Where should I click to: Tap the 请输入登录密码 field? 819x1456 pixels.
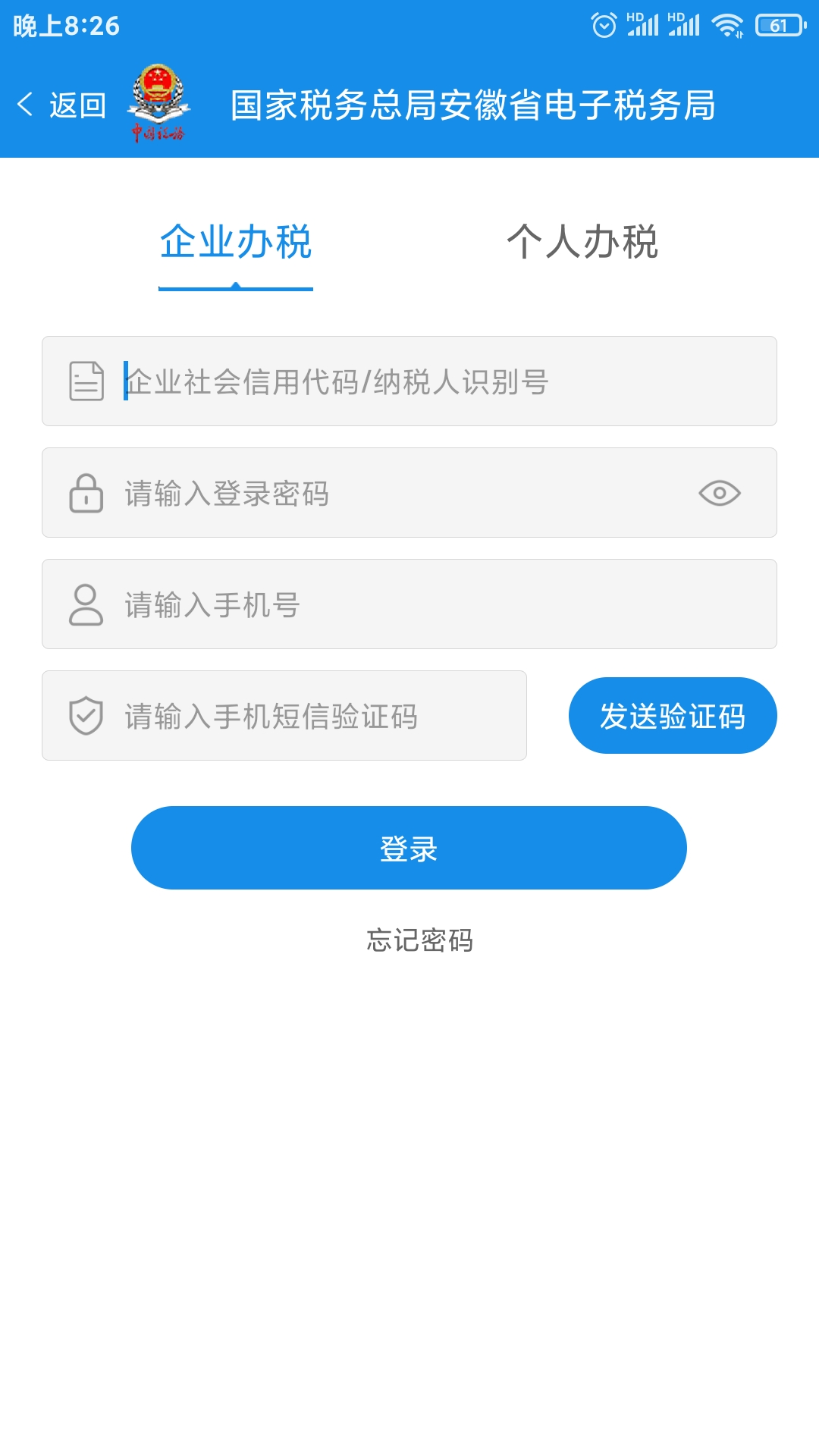point(379,493)
